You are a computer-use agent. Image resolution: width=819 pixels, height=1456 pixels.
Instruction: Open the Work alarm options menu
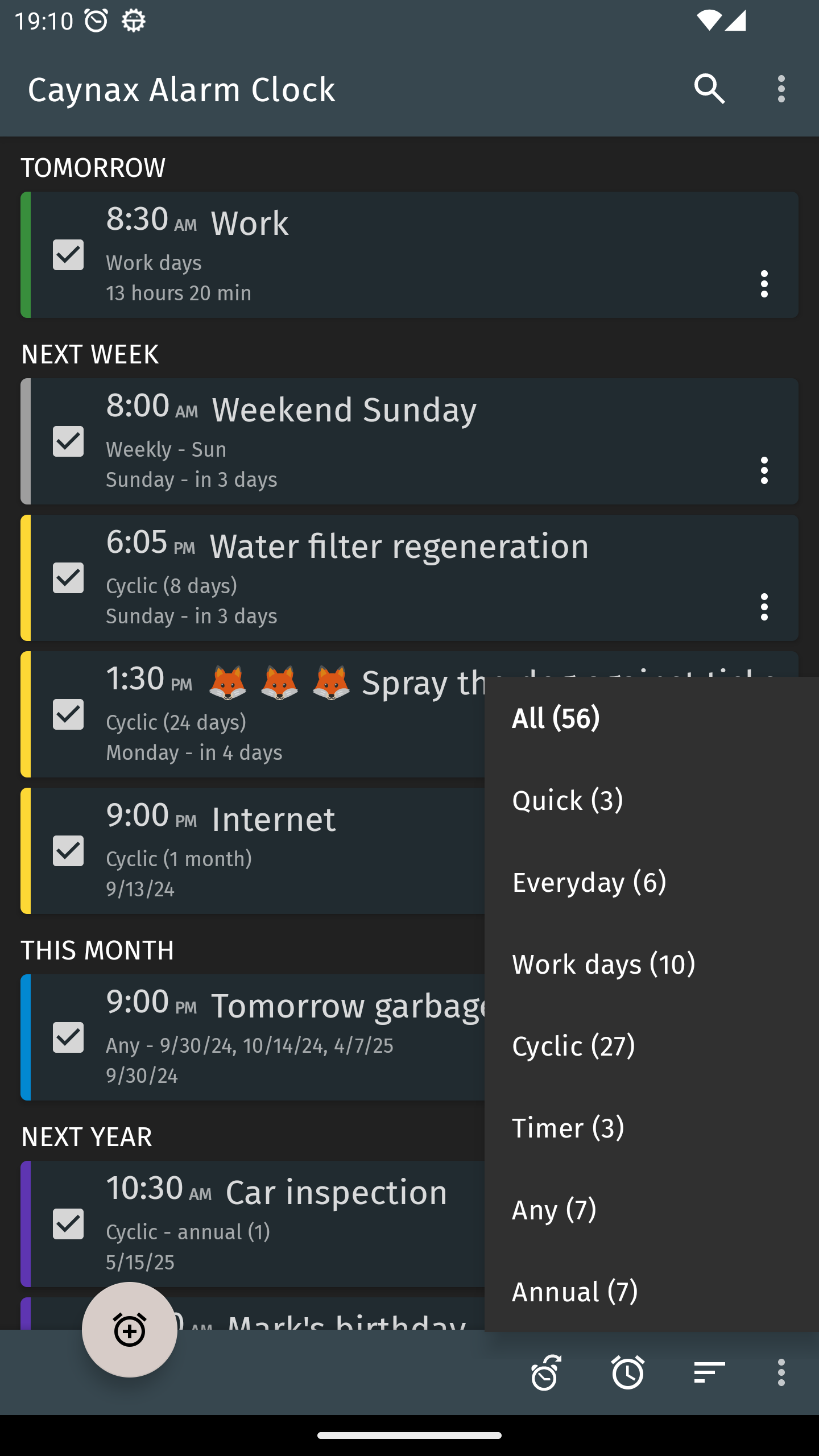[x=764, y=284]
